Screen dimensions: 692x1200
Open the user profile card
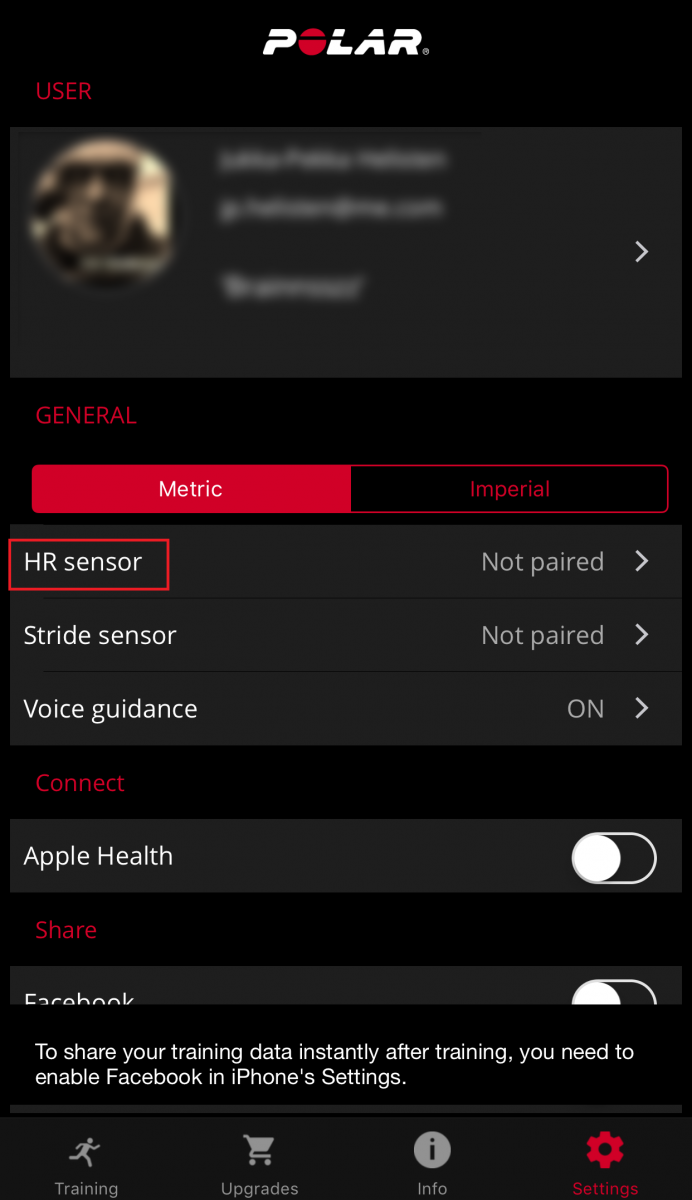(x=346, y=252)
